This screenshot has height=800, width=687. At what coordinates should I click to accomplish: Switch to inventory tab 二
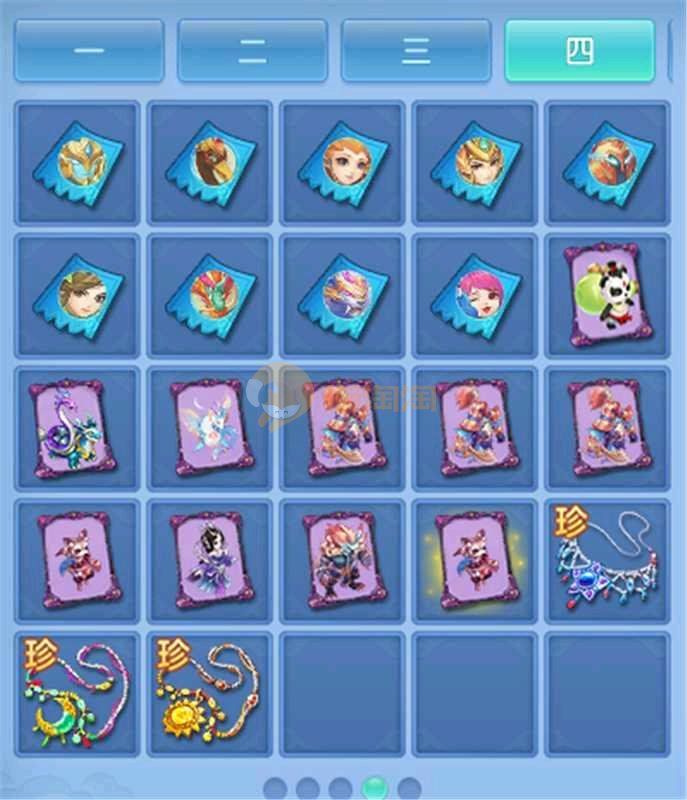pos(253,51)
